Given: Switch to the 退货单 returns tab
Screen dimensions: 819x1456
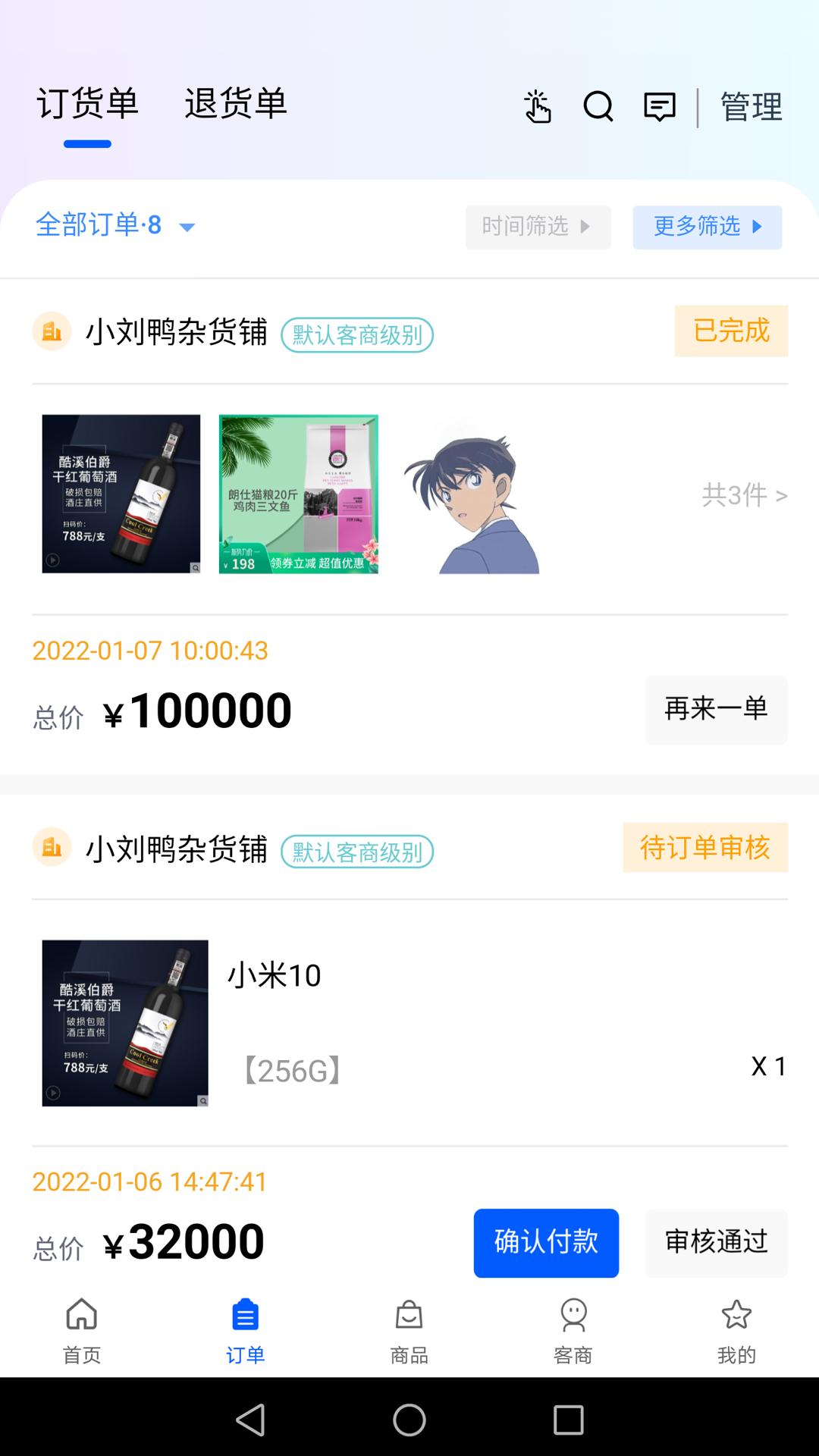Looking at the screenshot, I should pyautogui.click(x=234, y=105).
